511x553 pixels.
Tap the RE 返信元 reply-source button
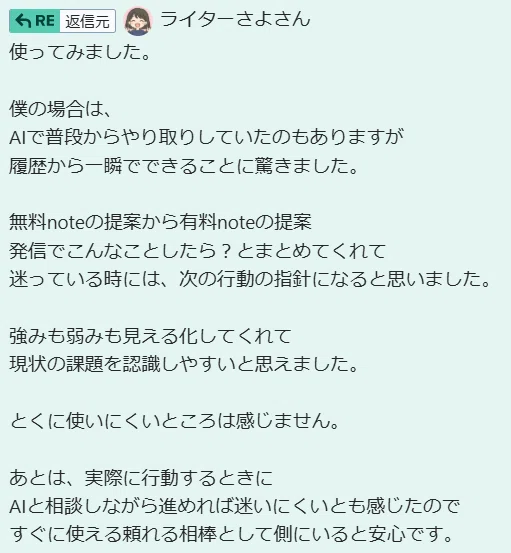(62, 21)
